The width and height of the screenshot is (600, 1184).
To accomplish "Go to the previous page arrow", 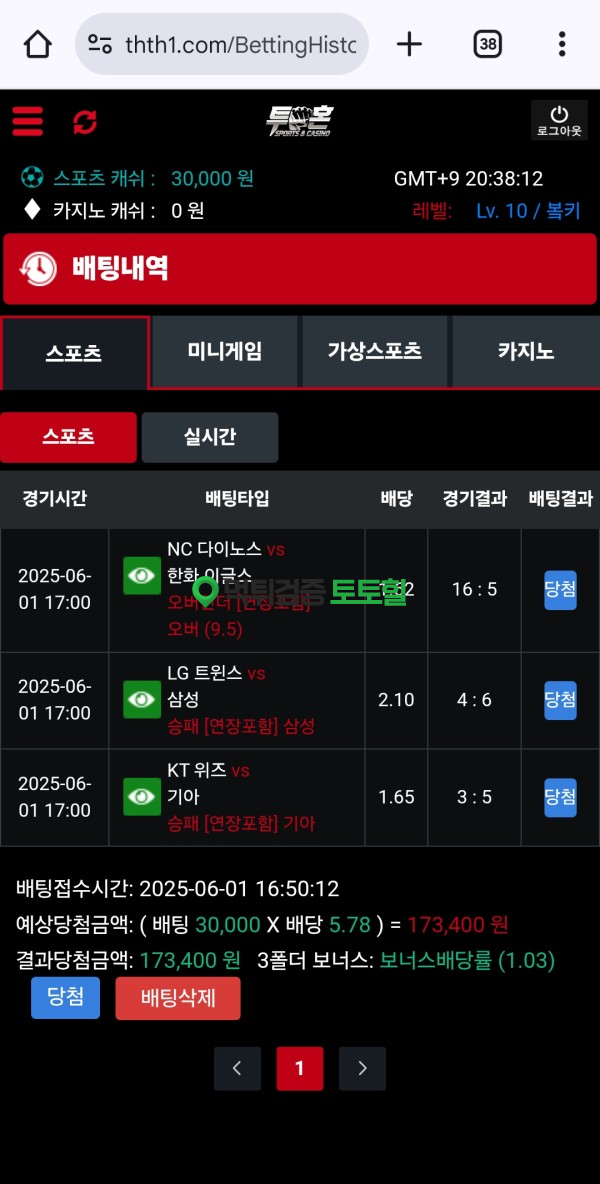I will click(237, 1068).
